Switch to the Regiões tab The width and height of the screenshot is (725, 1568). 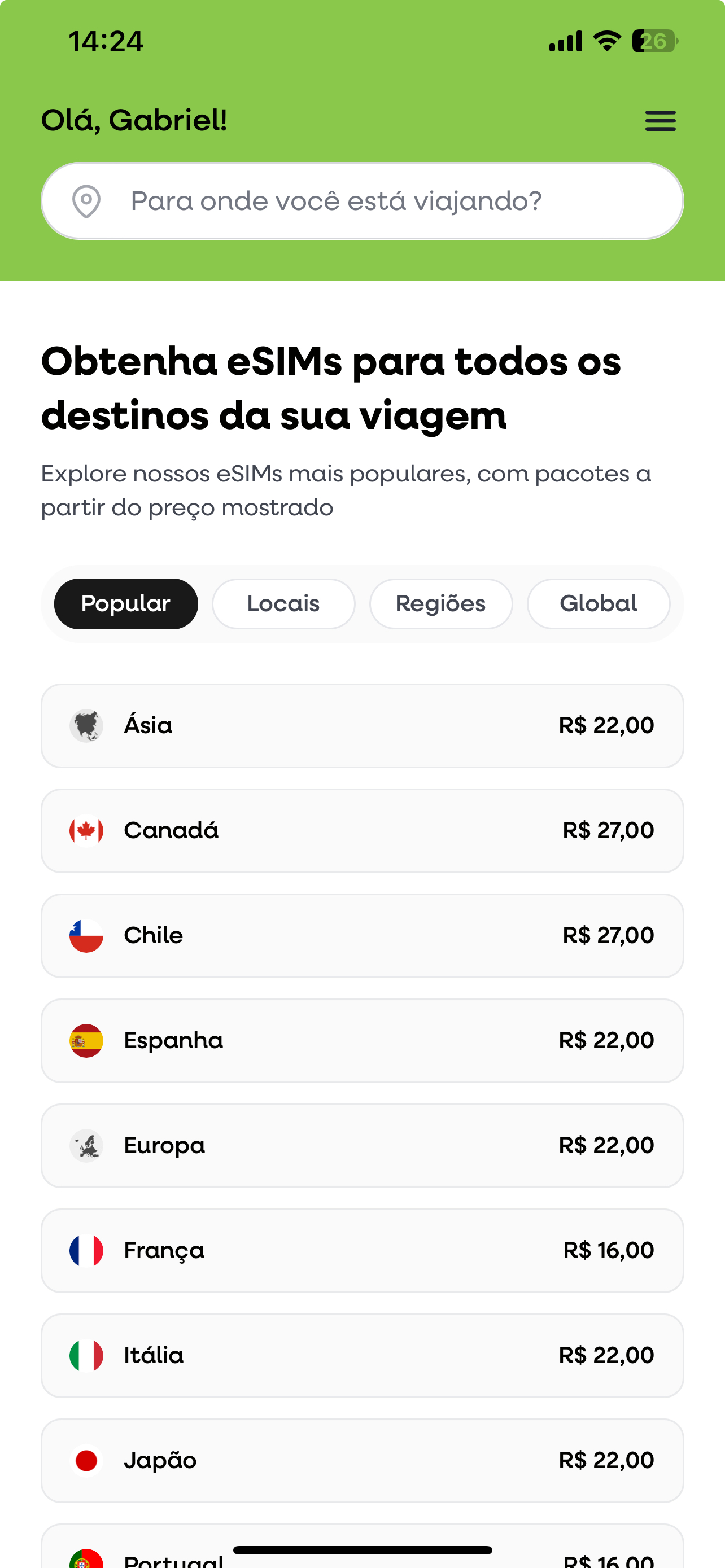click(441, 603)
